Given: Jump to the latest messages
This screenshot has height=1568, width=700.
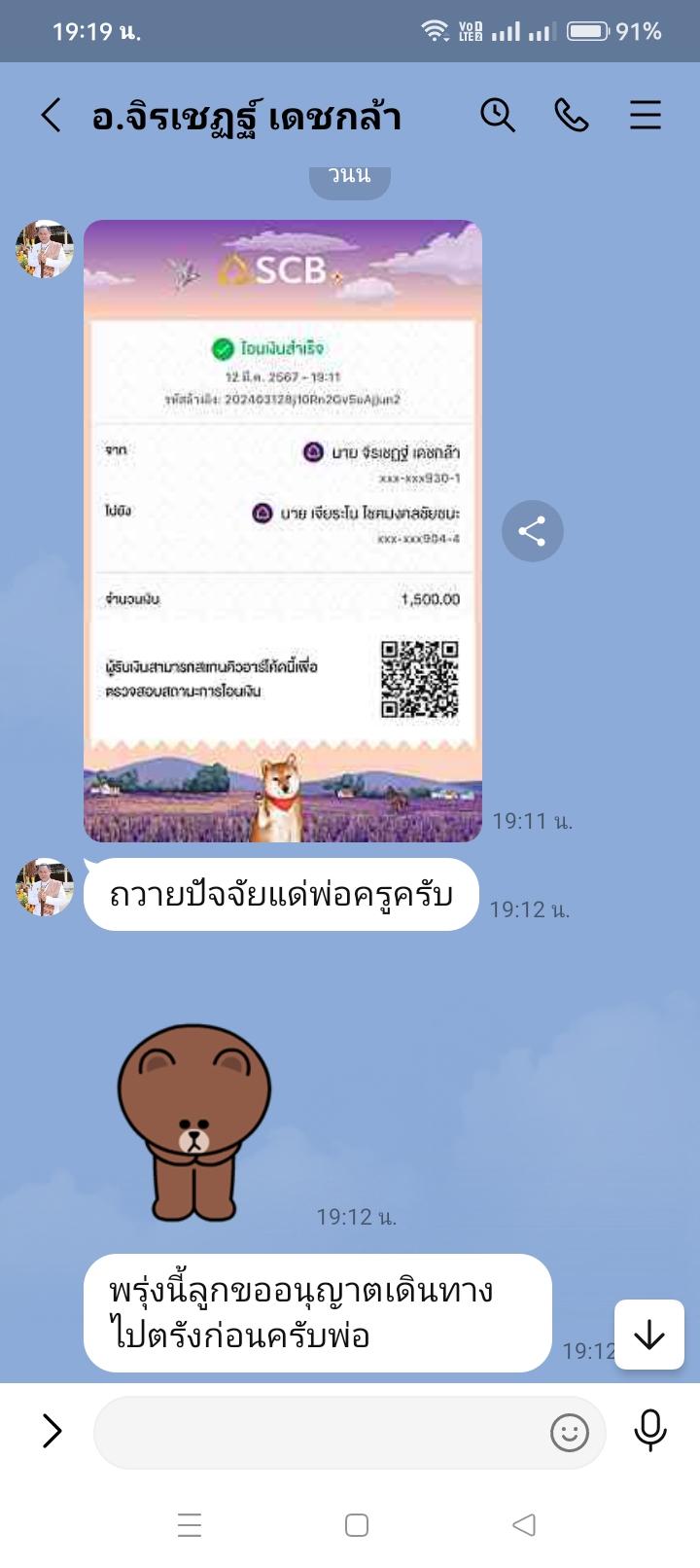Looking at the screenshot, I should [x=648, y=1336].
